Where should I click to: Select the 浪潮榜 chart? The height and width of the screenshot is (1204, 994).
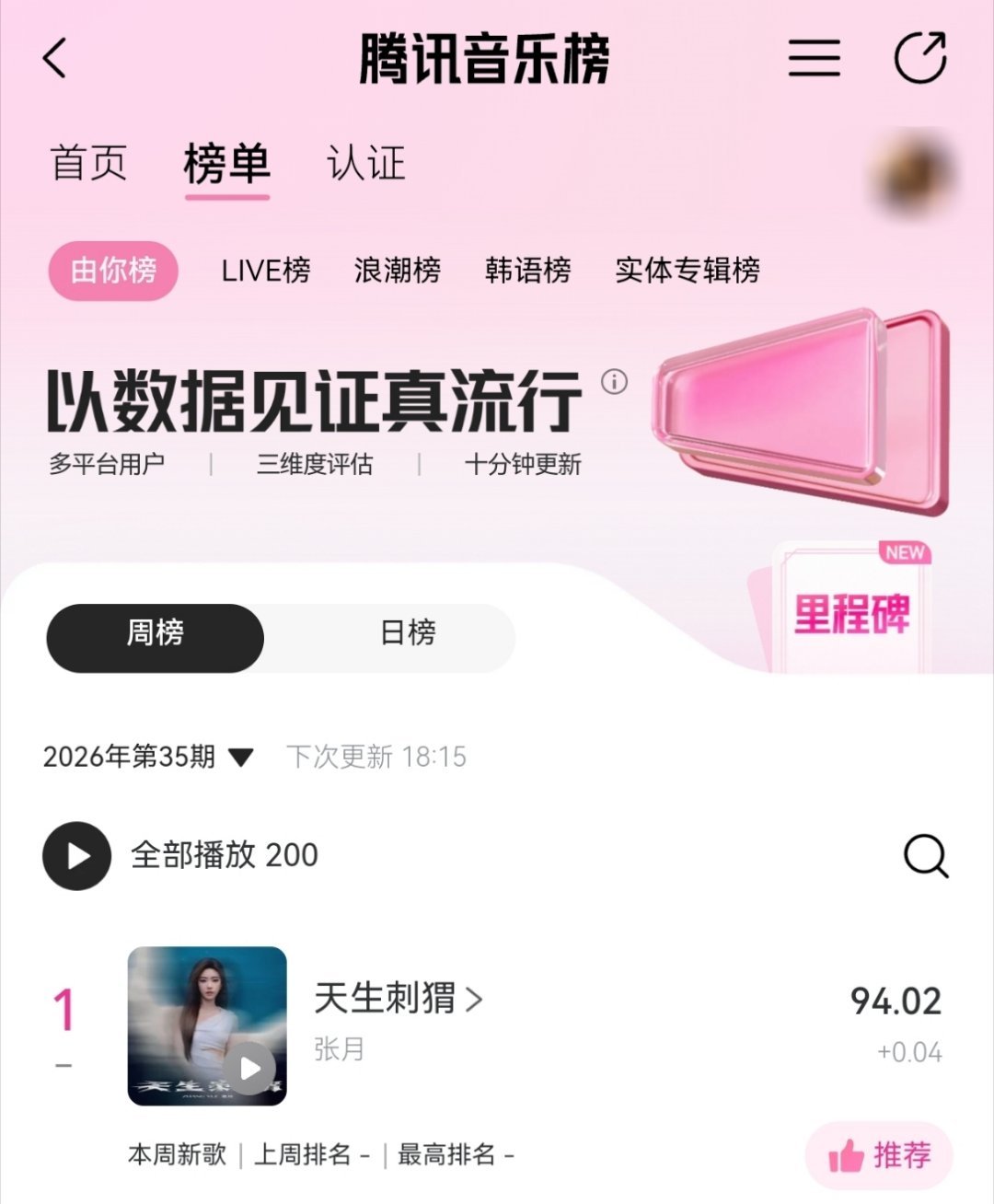(397, 271)
